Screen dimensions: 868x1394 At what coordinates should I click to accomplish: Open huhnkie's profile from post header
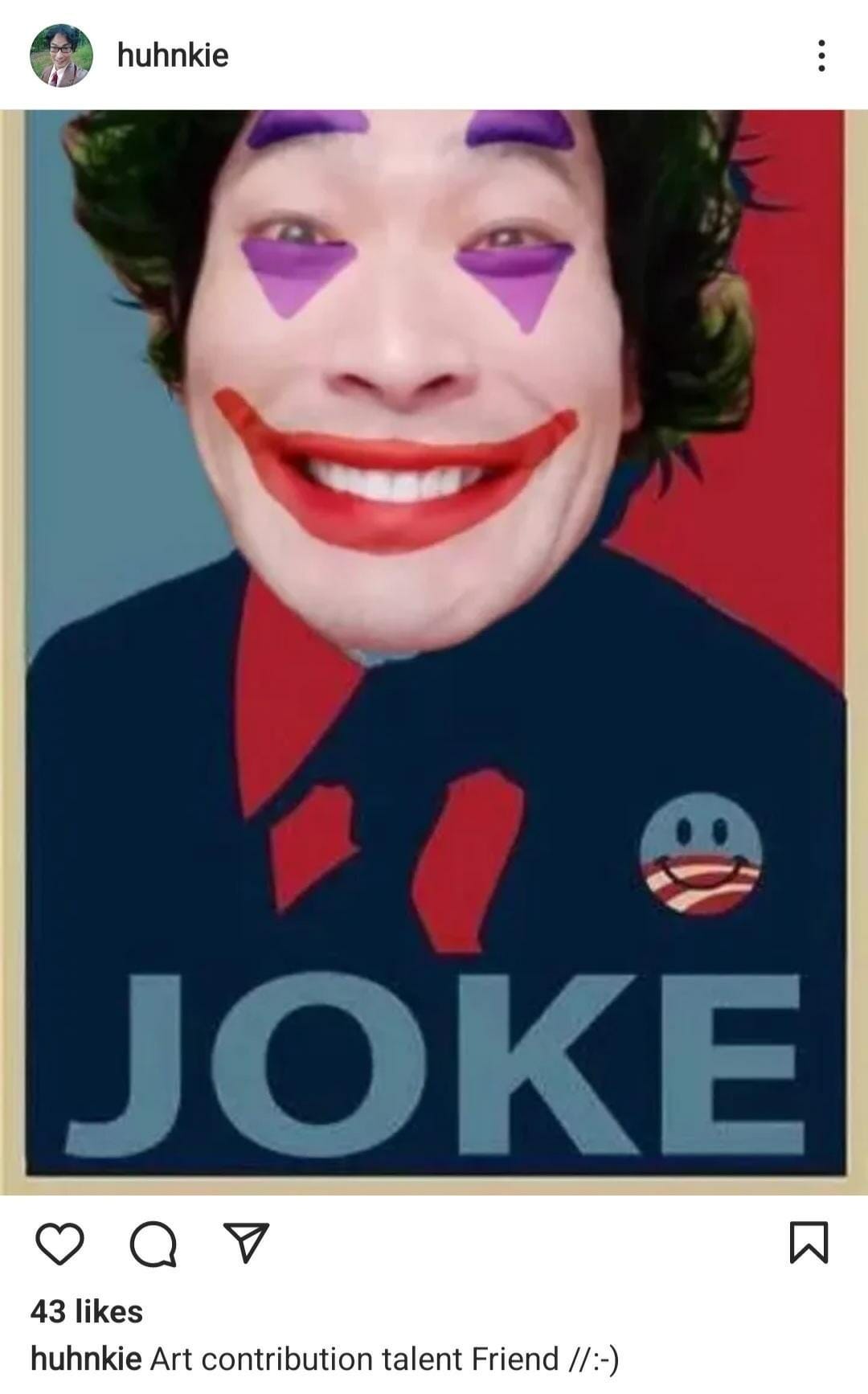pos(173,55)
